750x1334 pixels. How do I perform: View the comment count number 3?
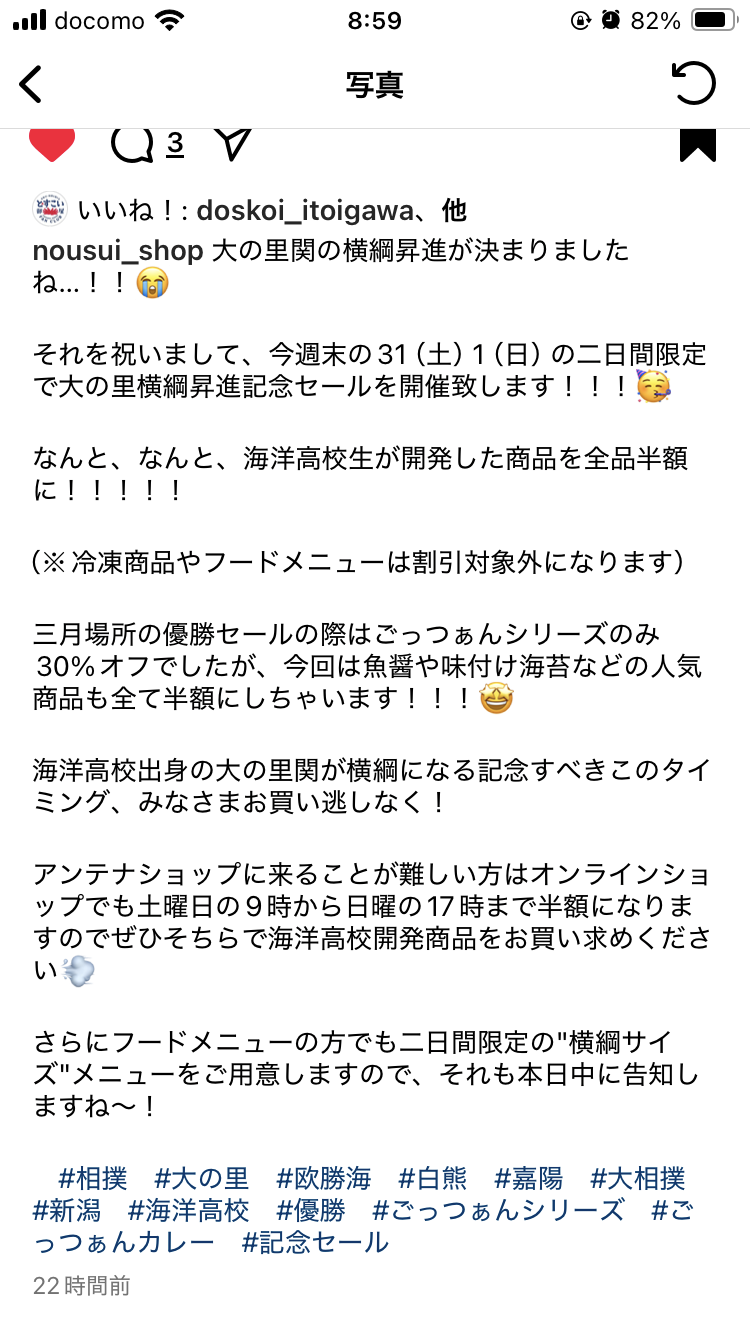(x=175, y=146)
